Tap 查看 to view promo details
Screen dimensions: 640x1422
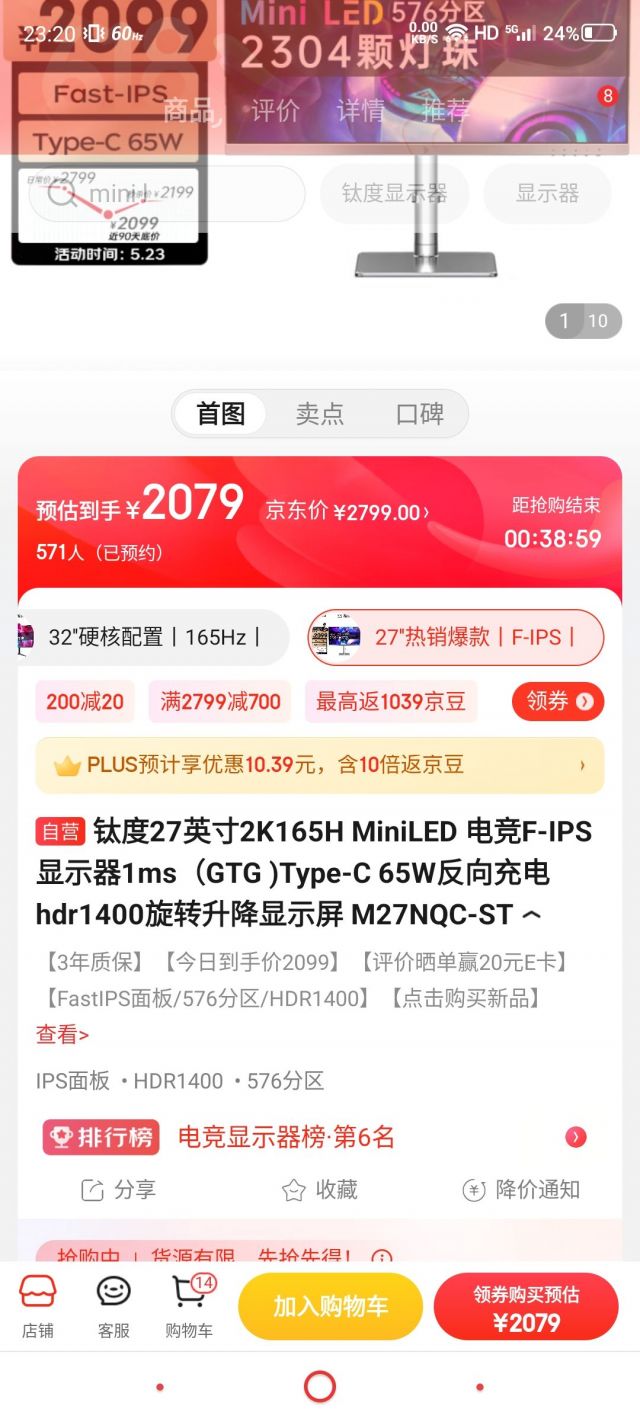click(x=62, y=1034)
